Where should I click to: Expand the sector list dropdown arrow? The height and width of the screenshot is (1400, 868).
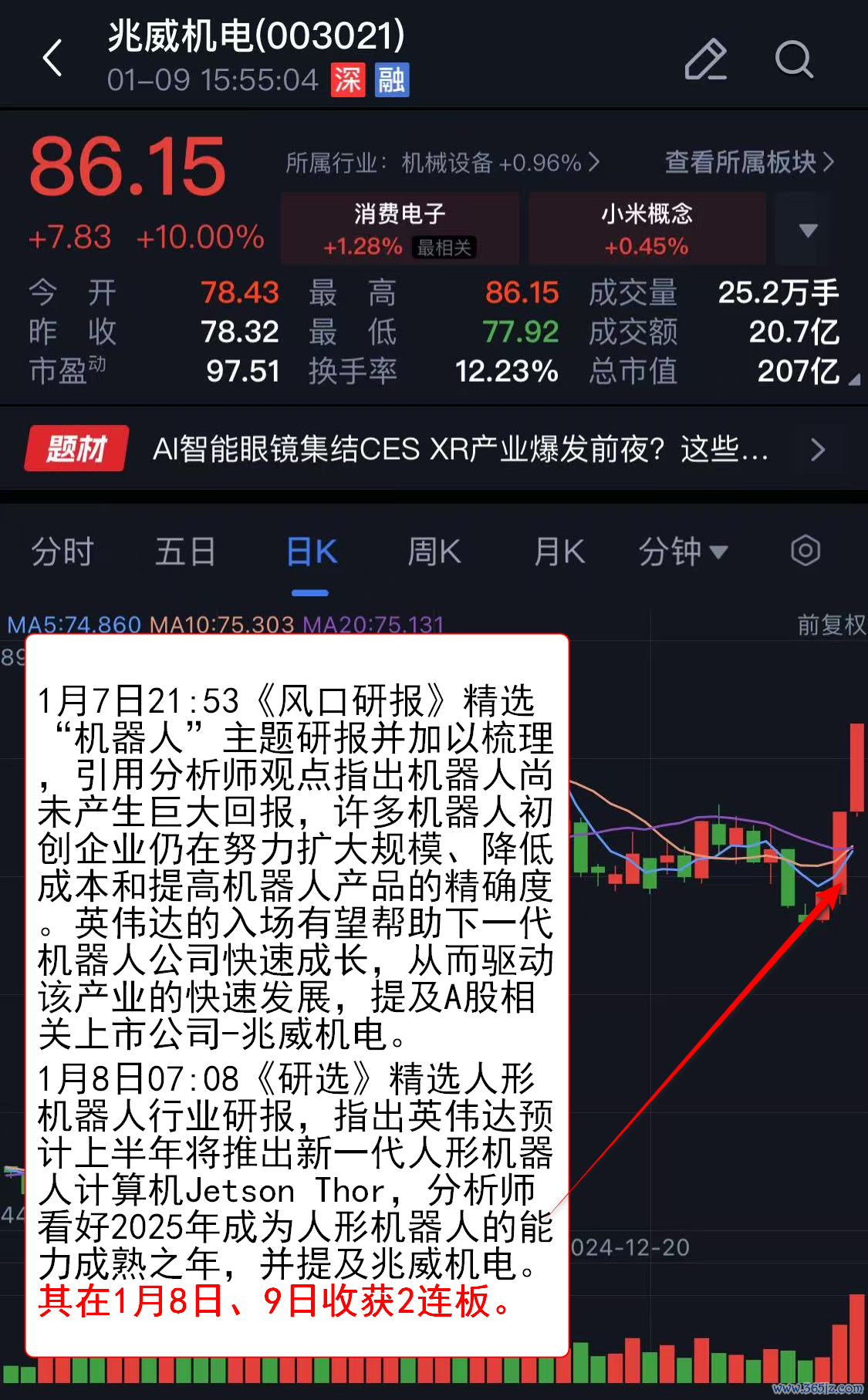coord(808,230)
